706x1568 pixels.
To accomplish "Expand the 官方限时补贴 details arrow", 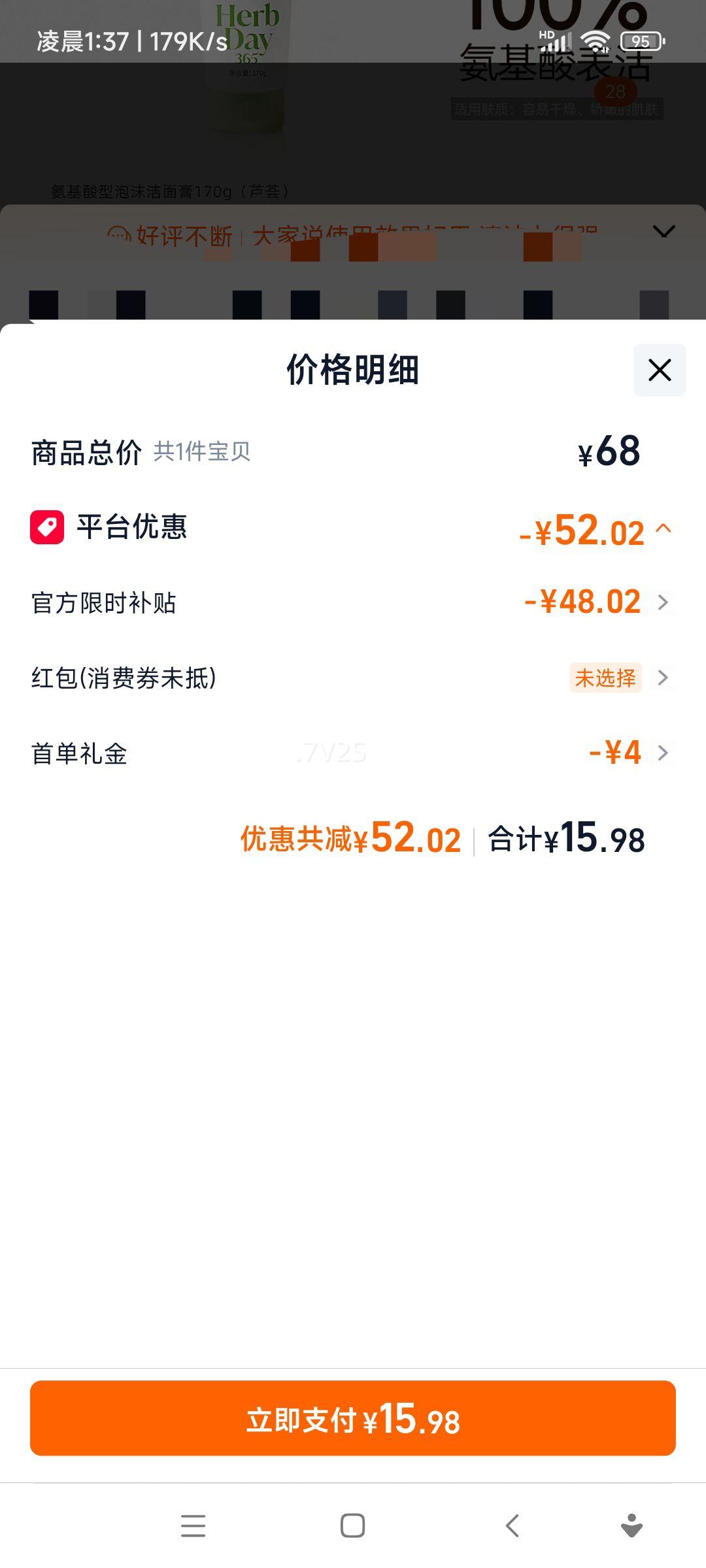I will [x=663, y=602].
